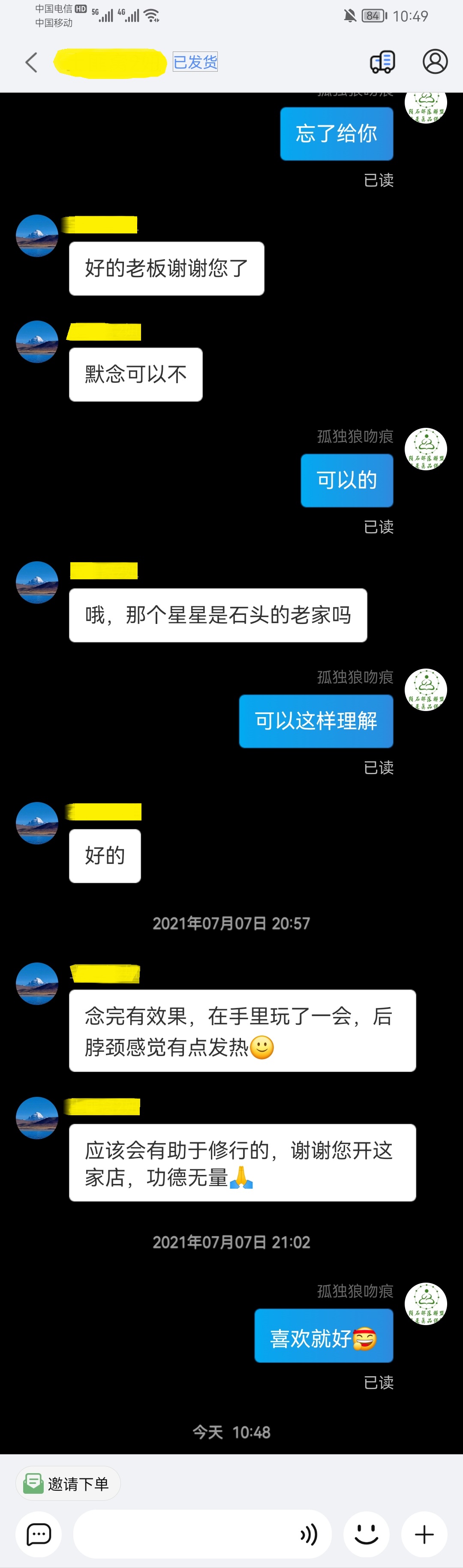463x1568 pixels.
Task: Open the plus attachments menu
Action: (424, 1535)
